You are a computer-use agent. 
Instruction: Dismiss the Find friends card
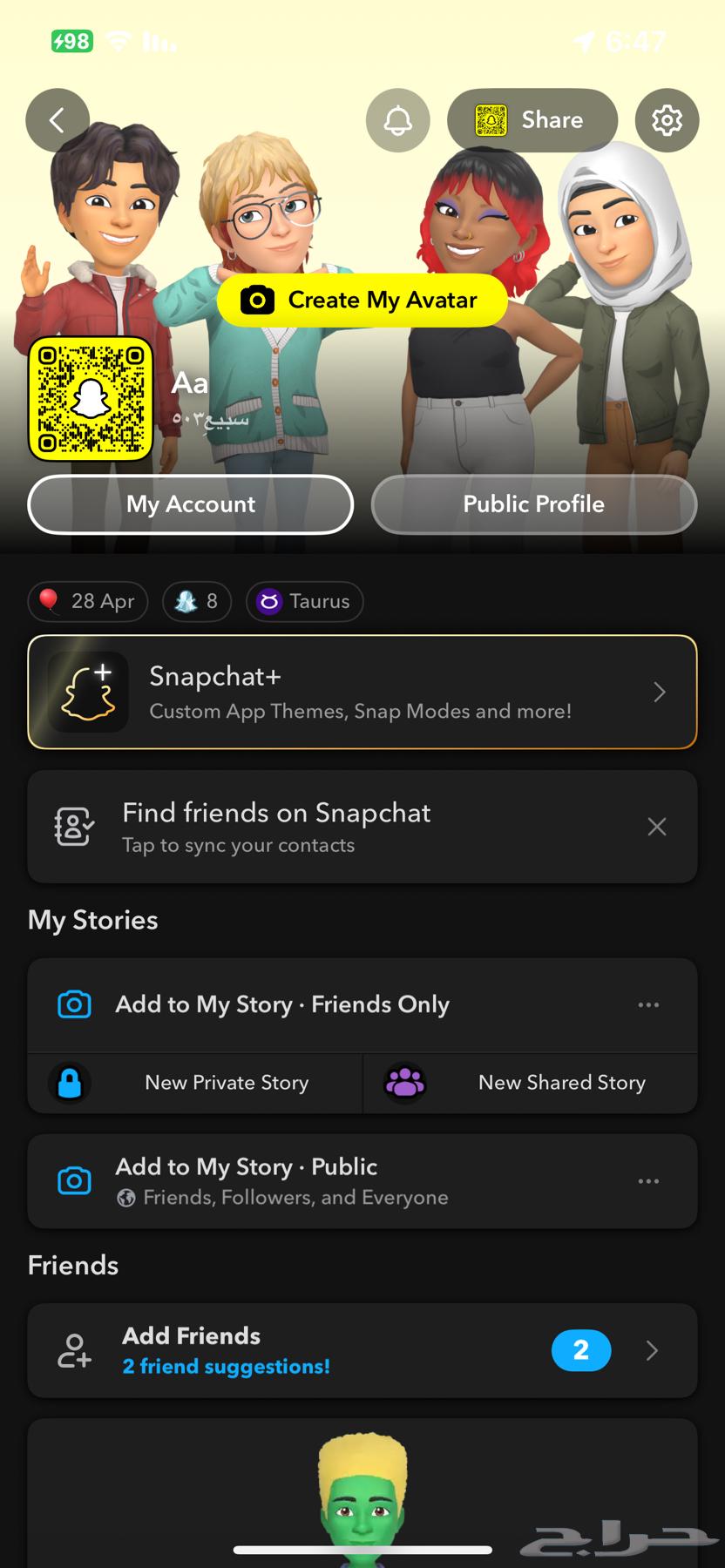coord(657,826)
